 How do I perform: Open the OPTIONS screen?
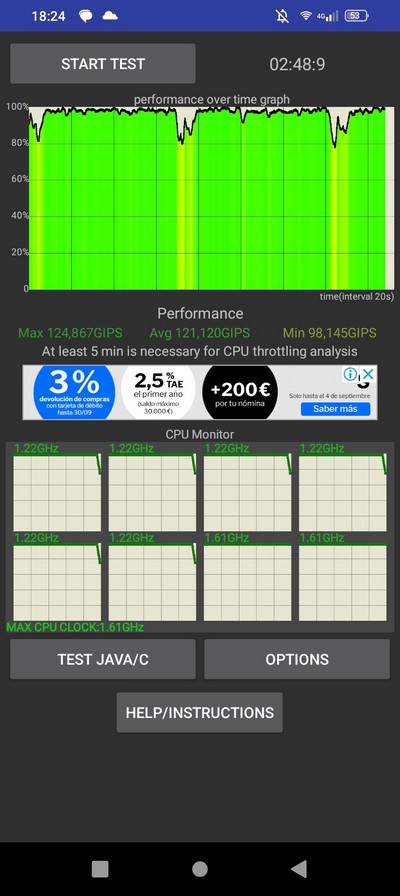click(x=297, y=659)
